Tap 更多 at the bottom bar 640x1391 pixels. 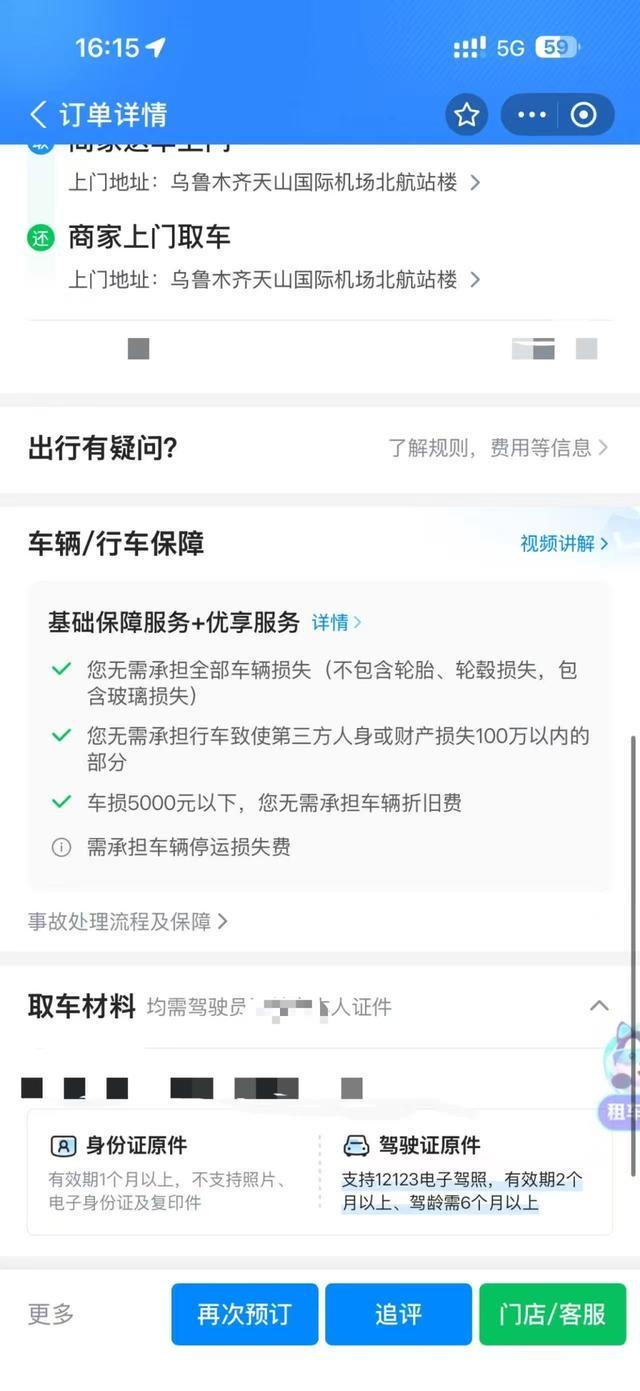pos(51,1314)
